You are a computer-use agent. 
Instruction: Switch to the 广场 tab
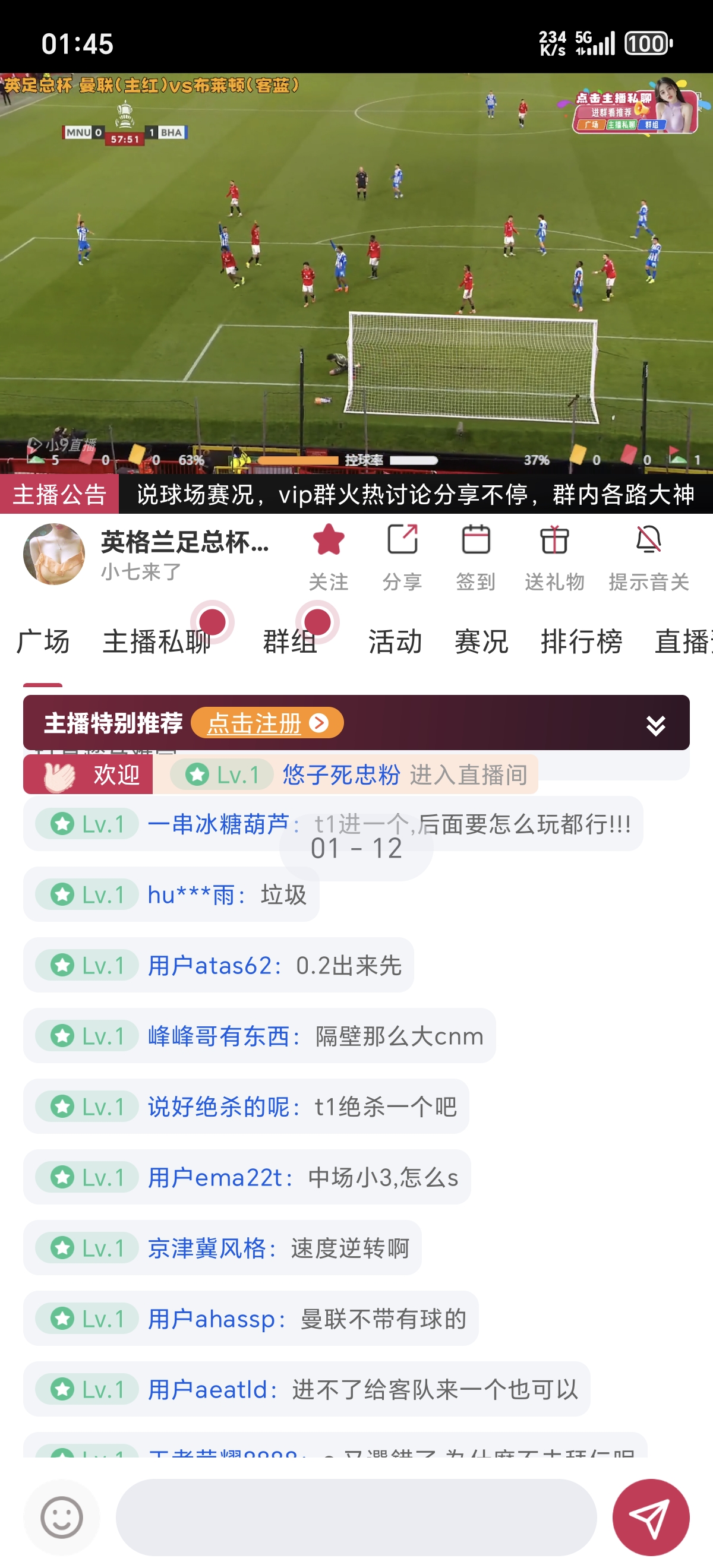(x=43, y=641)
